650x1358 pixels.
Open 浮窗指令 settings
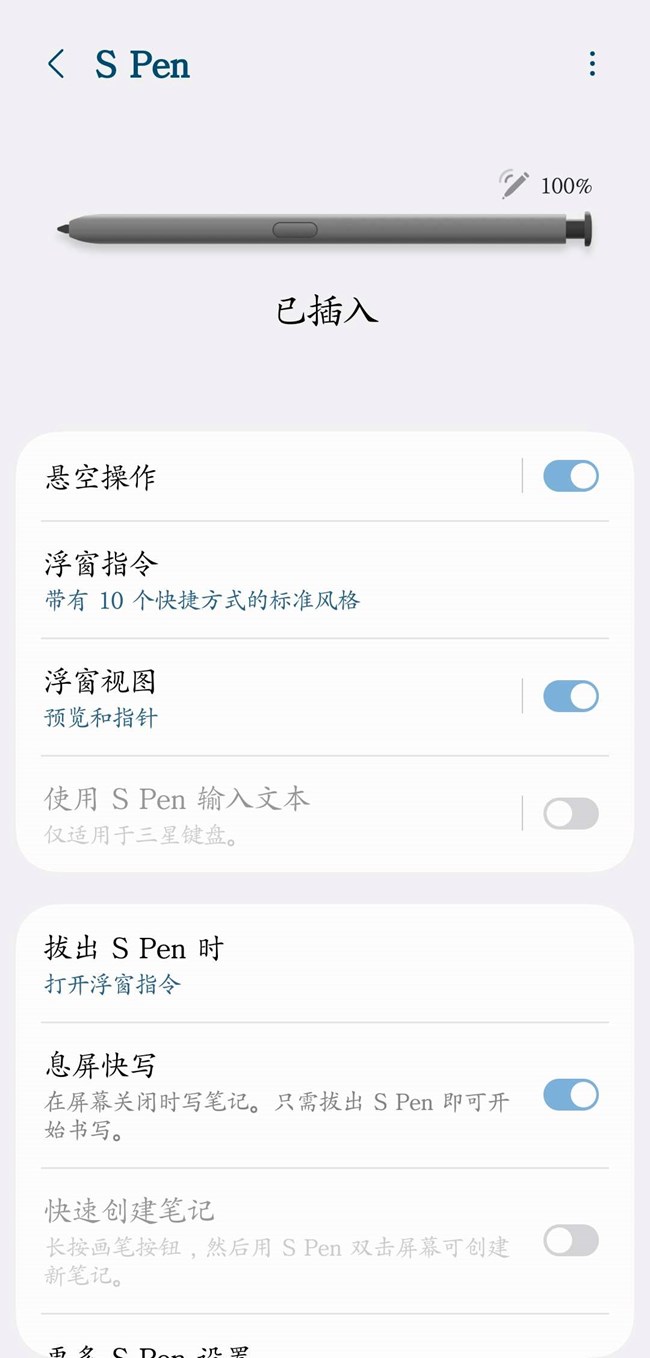coord(300,580)
